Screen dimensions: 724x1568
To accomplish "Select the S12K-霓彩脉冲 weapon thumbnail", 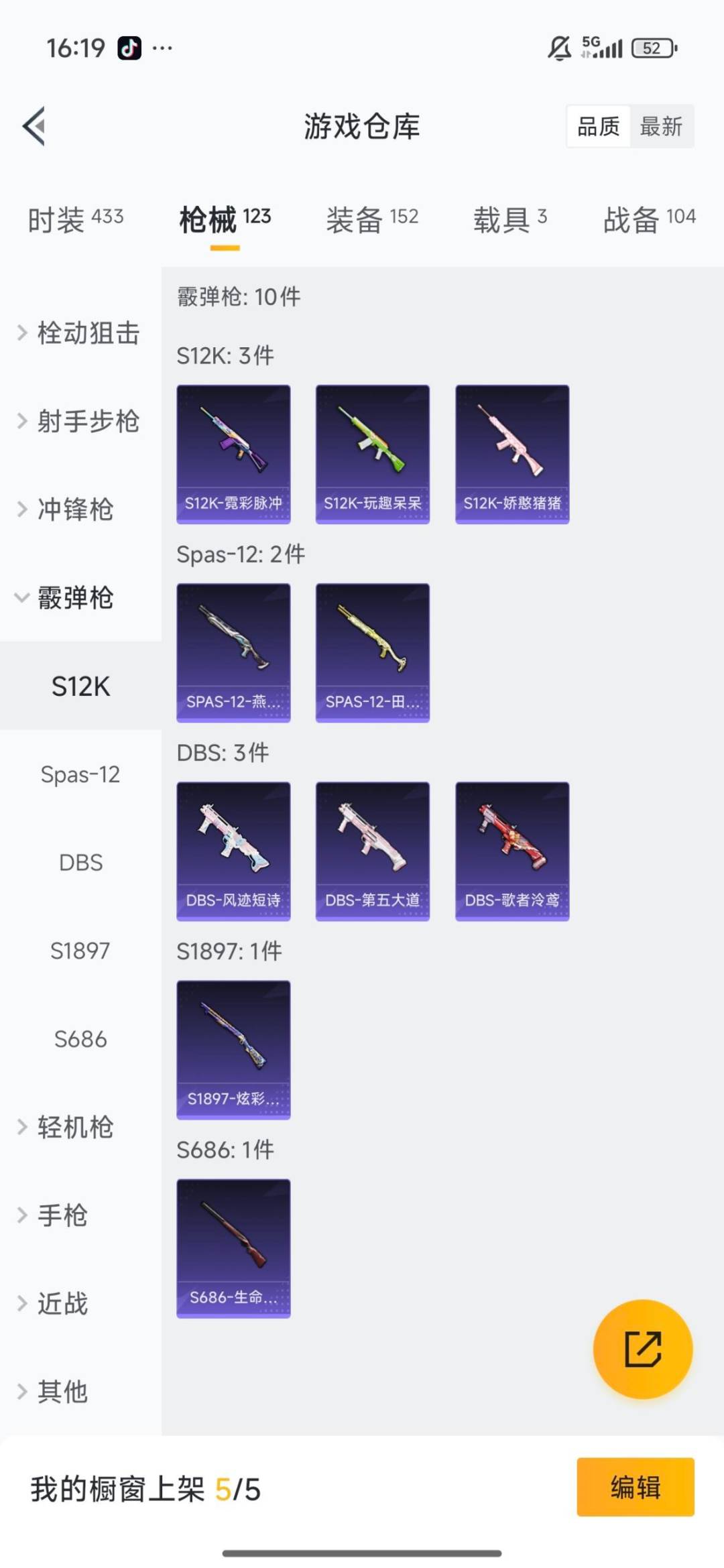I will [233, 453].
